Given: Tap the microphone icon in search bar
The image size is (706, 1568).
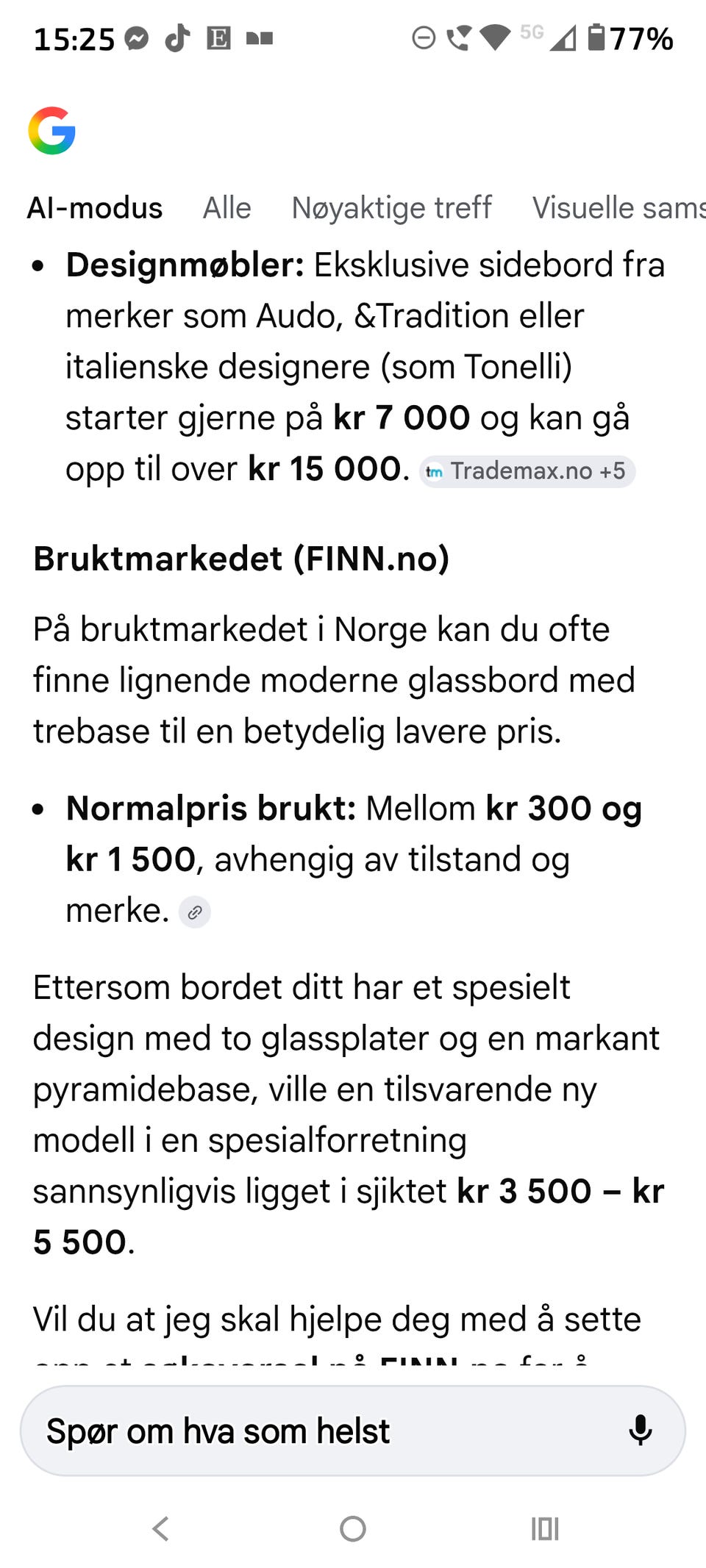Looking at the screenshot, I should pos(641,1431).
